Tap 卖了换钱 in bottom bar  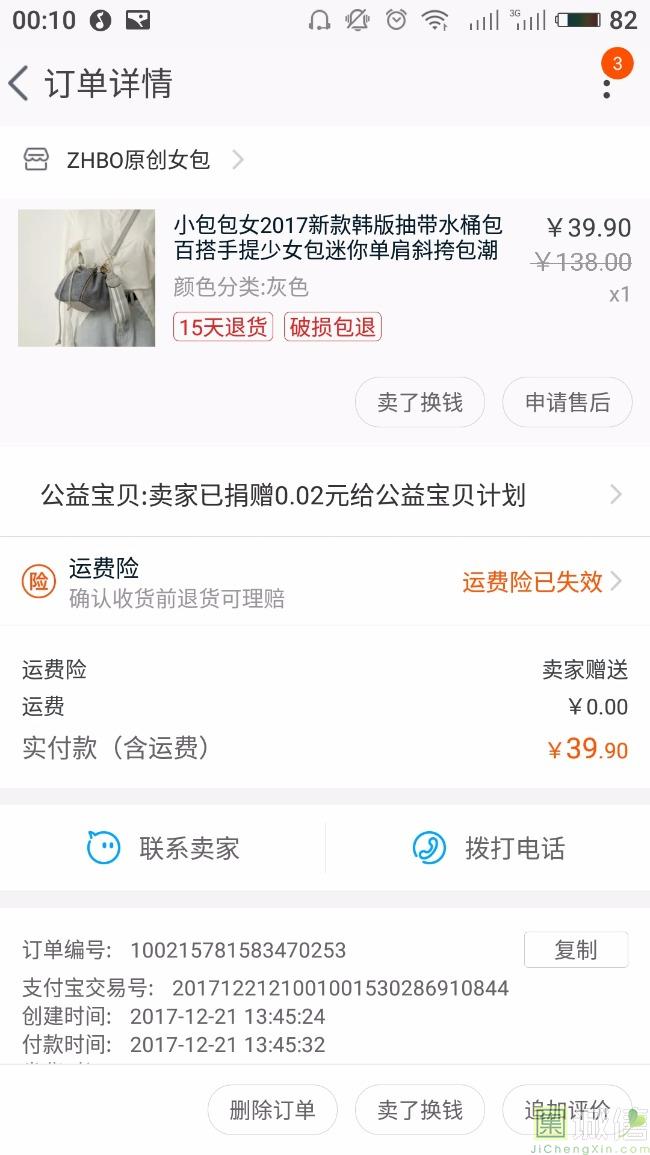[420, 1110]
